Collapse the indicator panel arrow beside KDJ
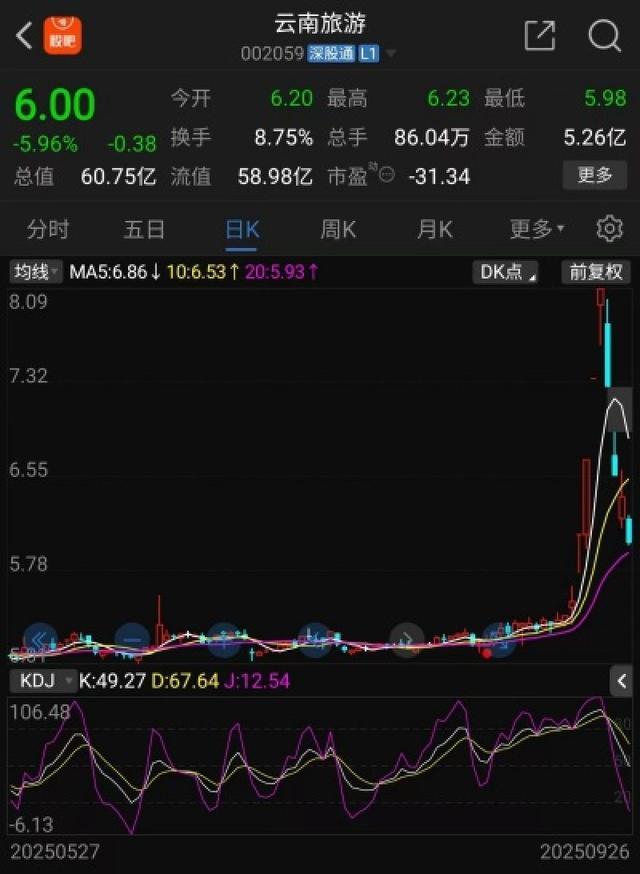The width and height of the screenshot is (640, 874). click(x=621, y=682)
